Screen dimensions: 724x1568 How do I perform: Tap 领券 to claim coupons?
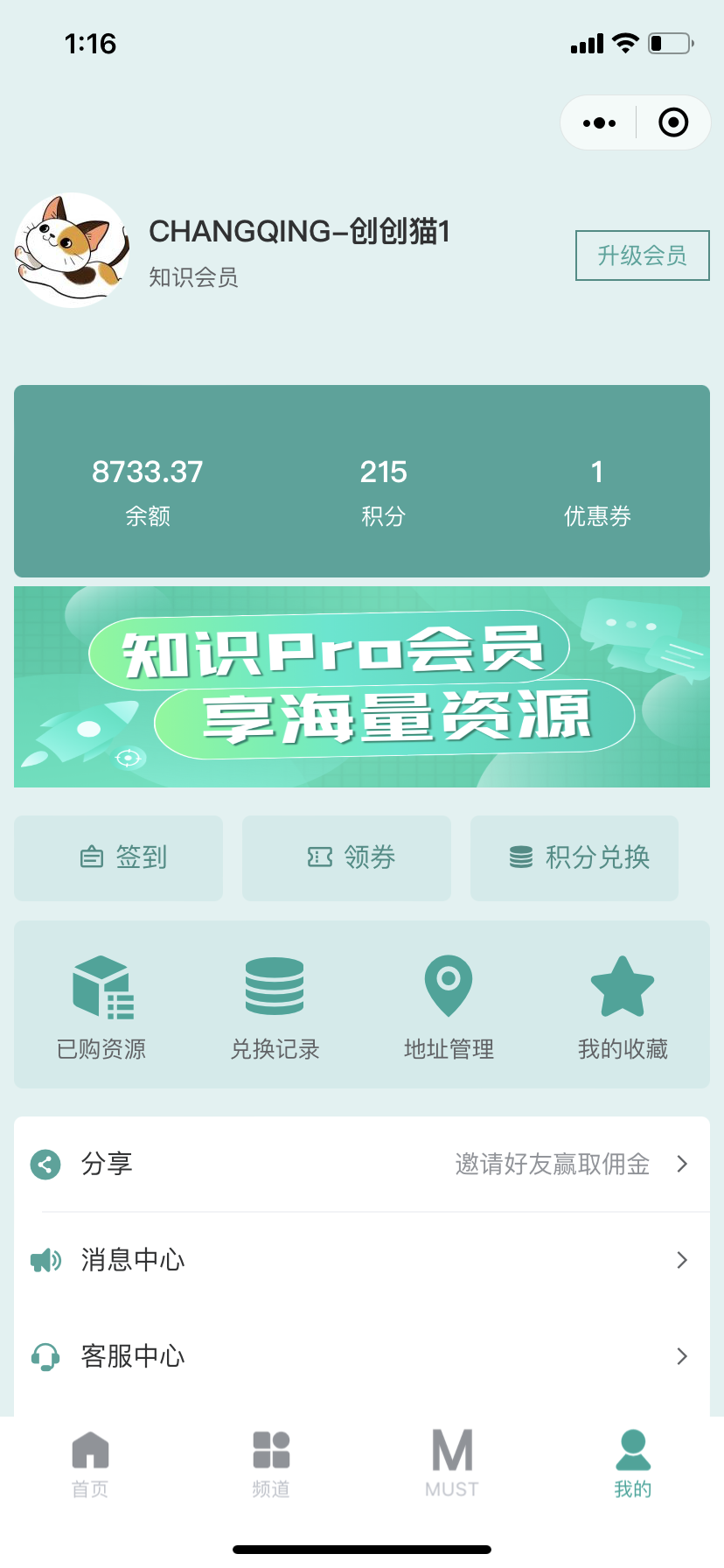pyautogui.click(x=347, y=857)
